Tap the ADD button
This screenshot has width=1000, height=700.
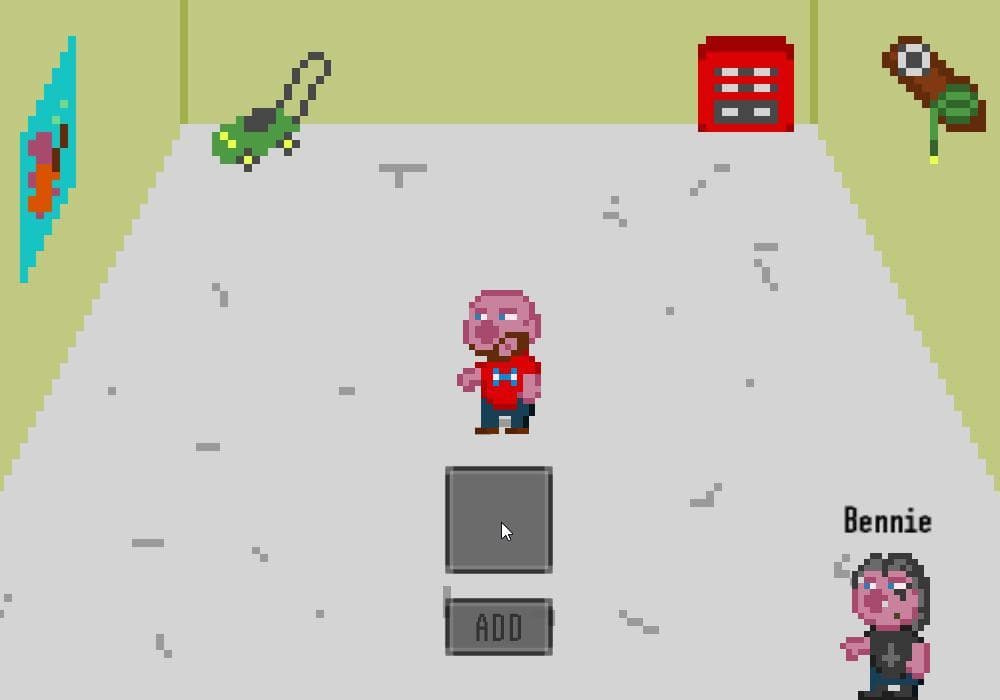(x=499, y=627)
